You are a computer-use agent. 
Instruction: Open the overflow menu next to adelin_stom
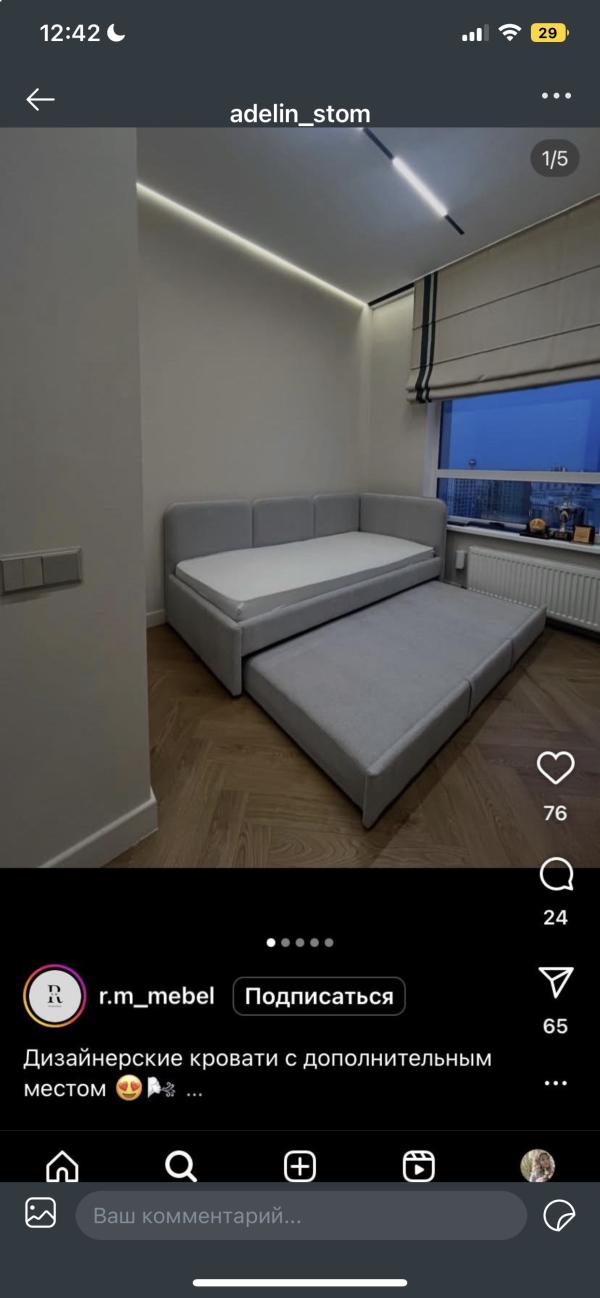[556, 96]
